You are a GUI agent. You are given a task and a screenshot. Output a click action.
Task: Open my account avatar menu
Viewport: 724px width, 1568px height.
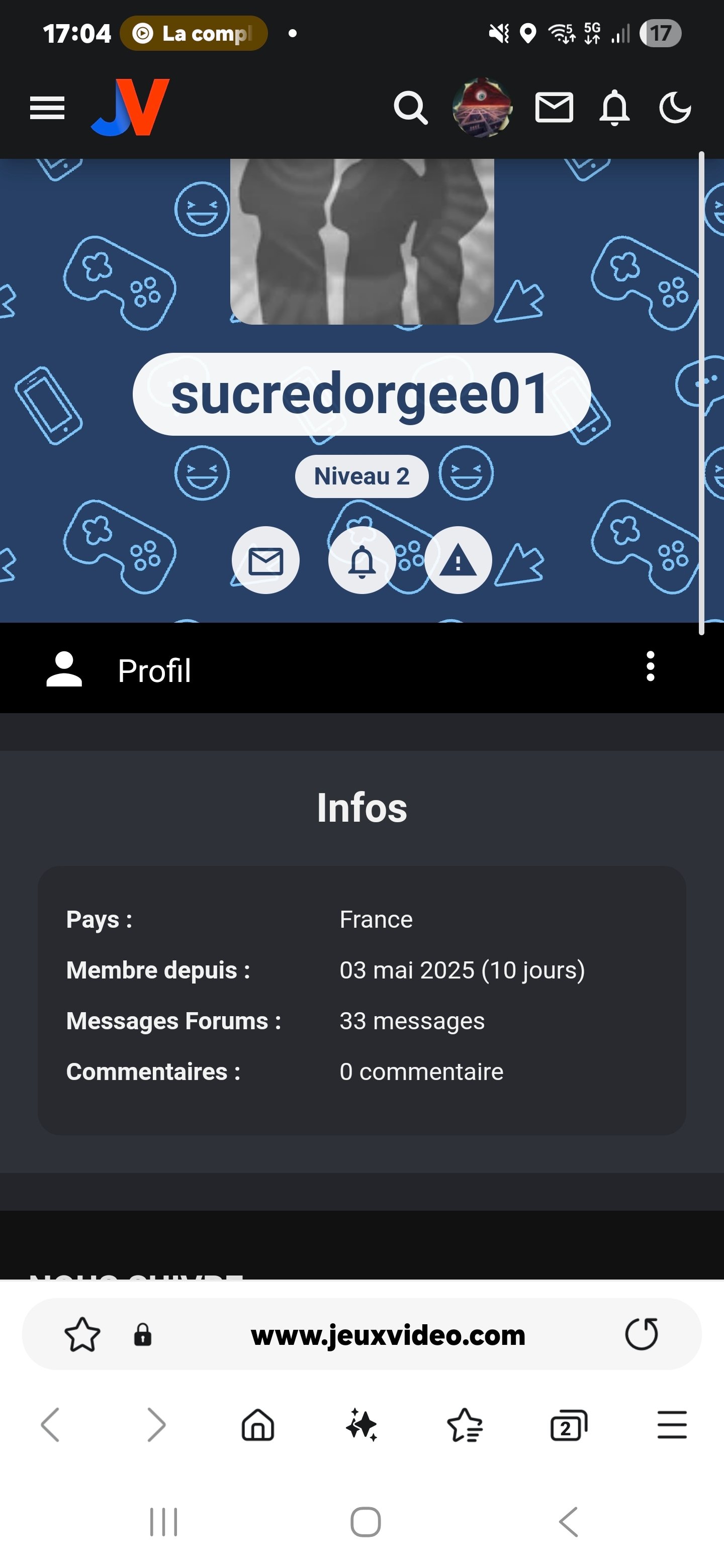tap(482, 108)
